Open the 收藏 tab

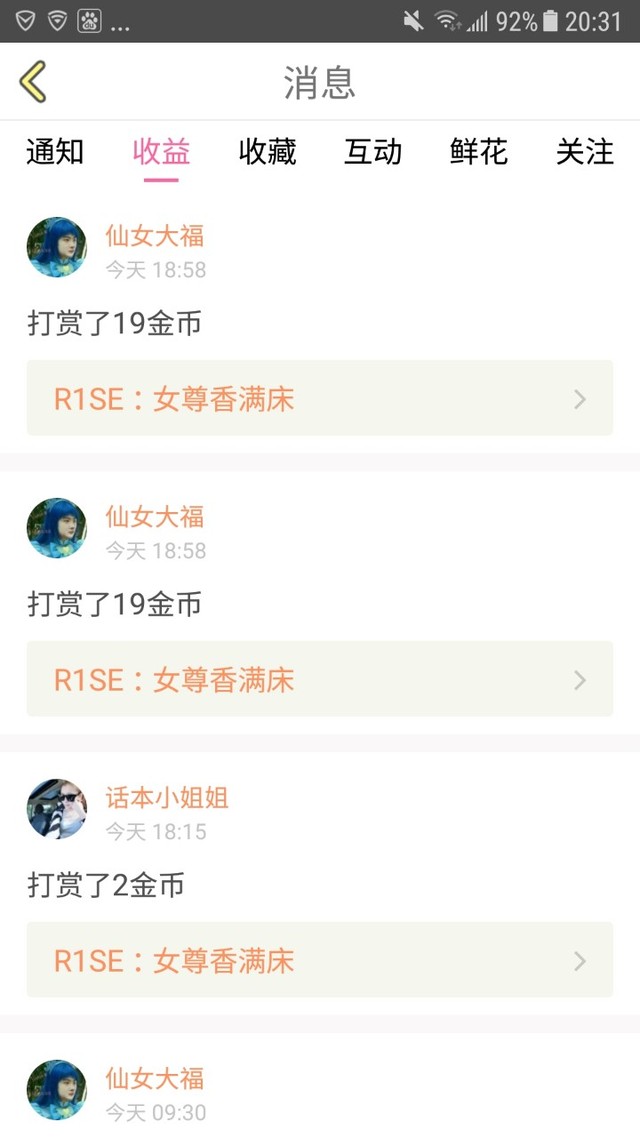[x=267, y=152]
